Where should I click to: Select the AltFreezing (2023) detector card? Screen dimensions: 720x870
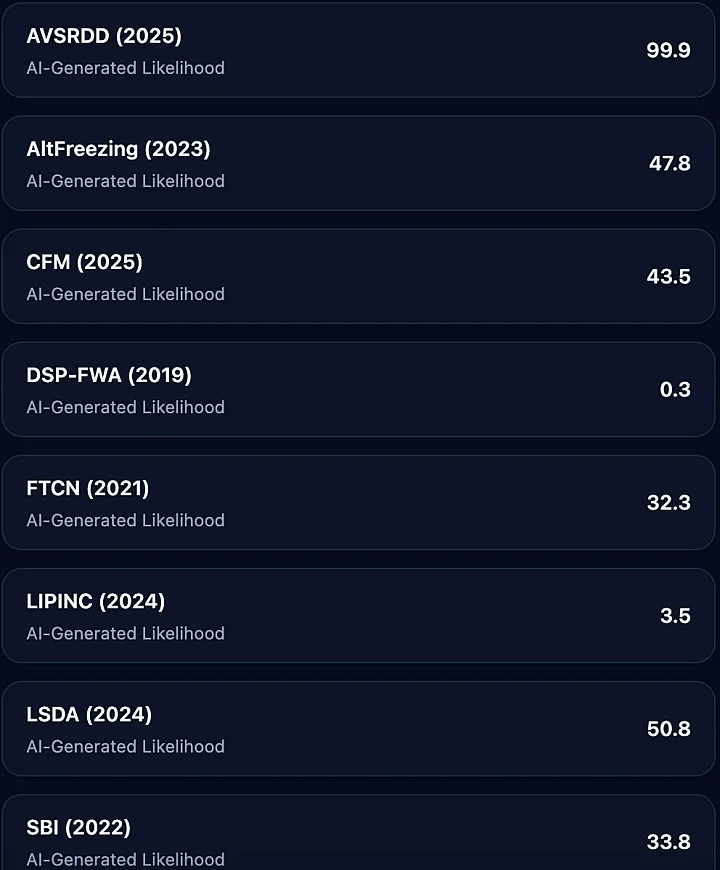tap(358, 163)
